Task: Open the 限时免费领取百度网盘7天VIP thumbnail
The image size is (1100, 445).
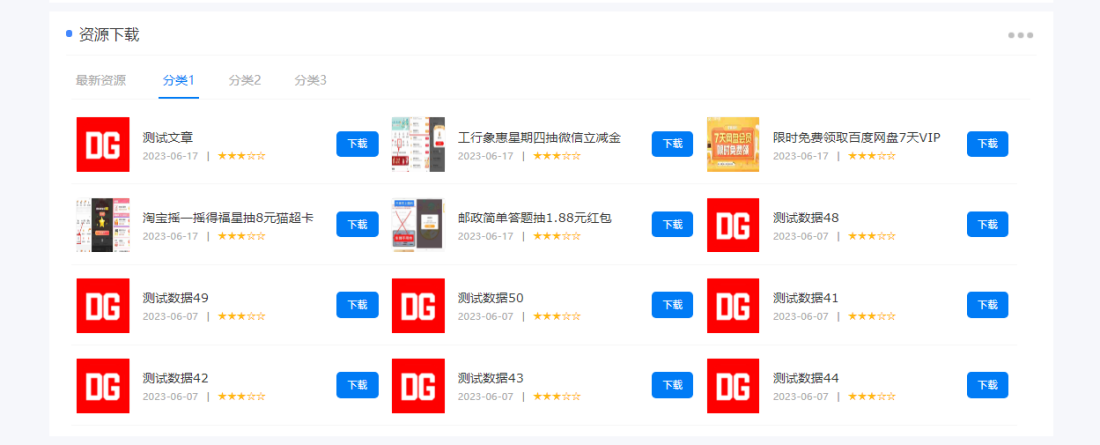Action: pyautogui.click(x=733, y=144)
